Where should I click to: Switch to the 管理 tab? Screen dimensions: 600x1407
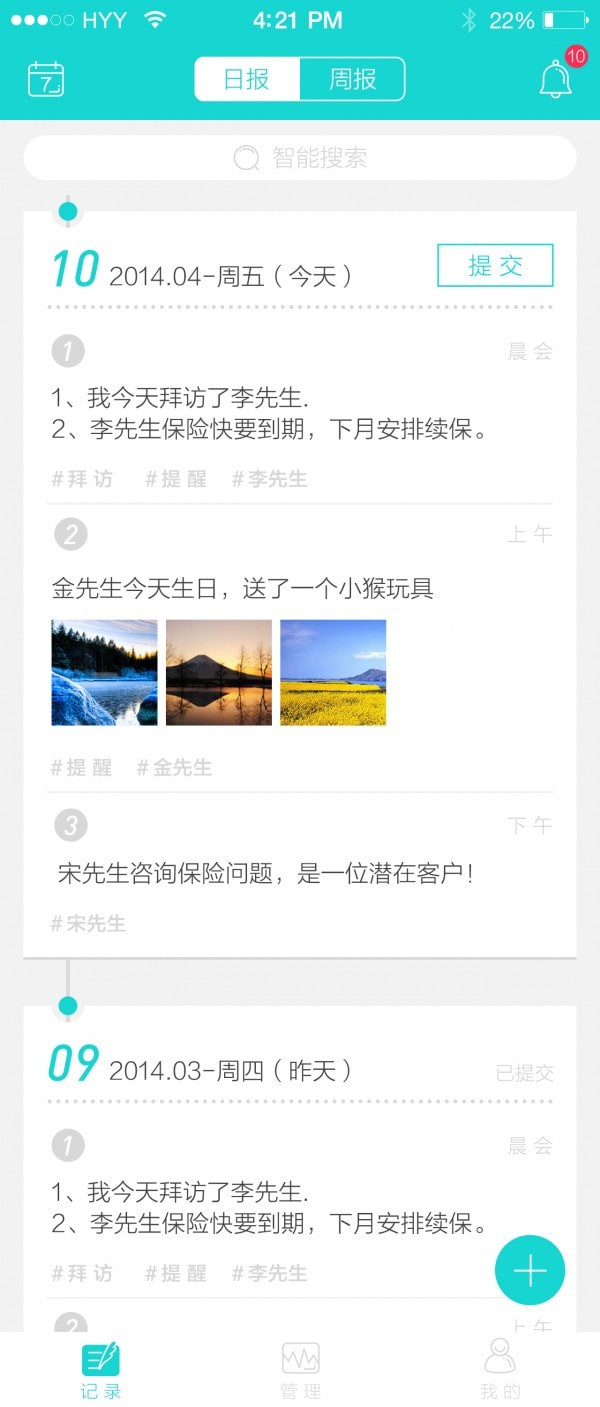coord(300,1370)
